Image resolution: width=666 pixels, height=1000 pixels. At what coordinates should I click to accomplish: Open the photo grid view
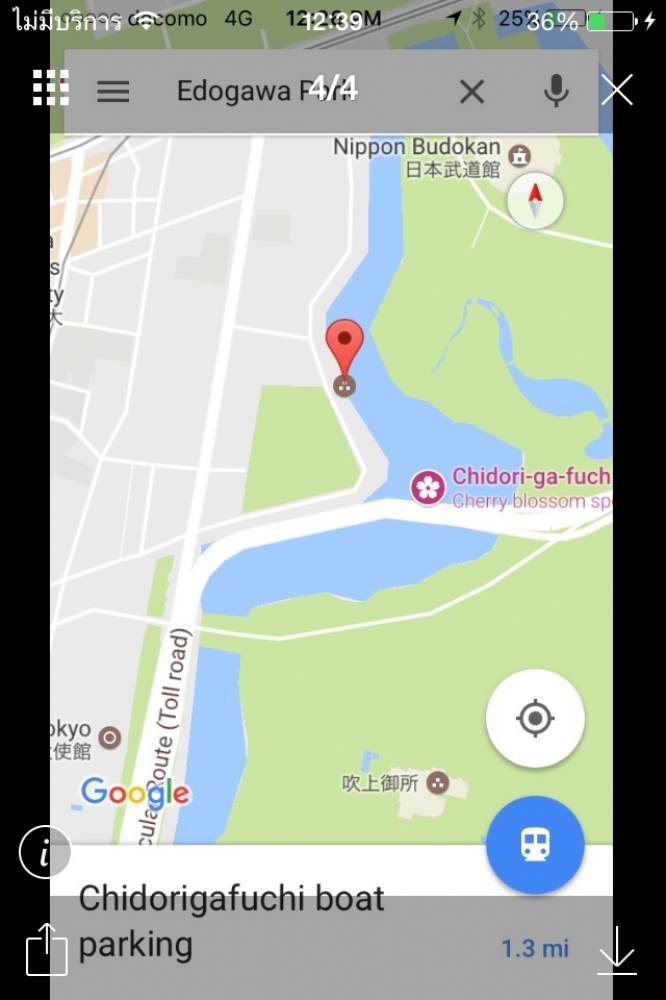coord(50,89)
